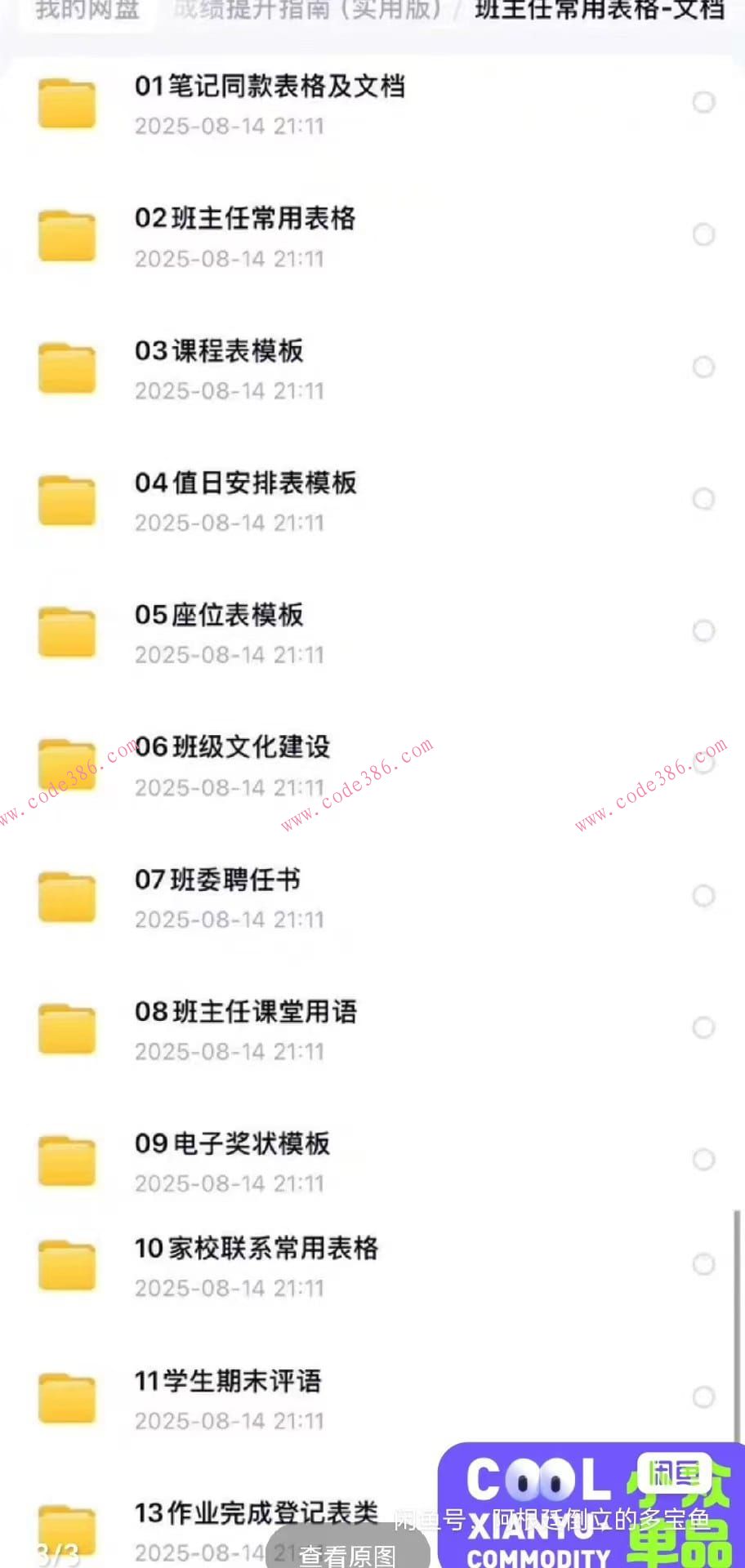Open the 05座位表模板 folder icon
This screenshot has height=1568, width=745.
[67, 631]
